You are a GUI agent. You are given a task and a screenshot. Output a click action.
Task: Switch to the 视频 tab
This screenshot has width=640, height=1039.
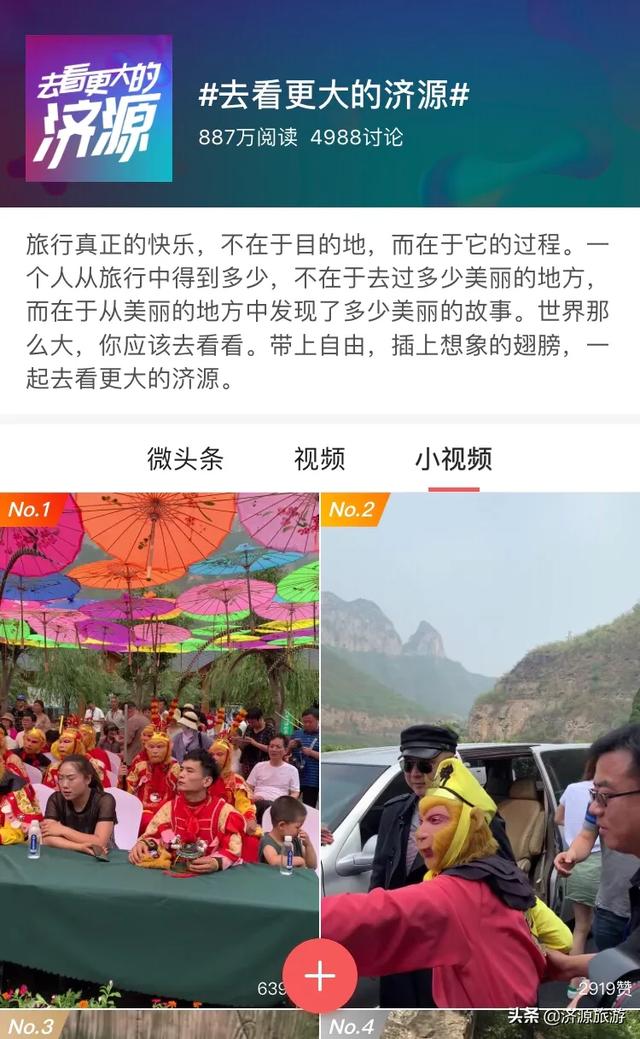coord(319,459)
